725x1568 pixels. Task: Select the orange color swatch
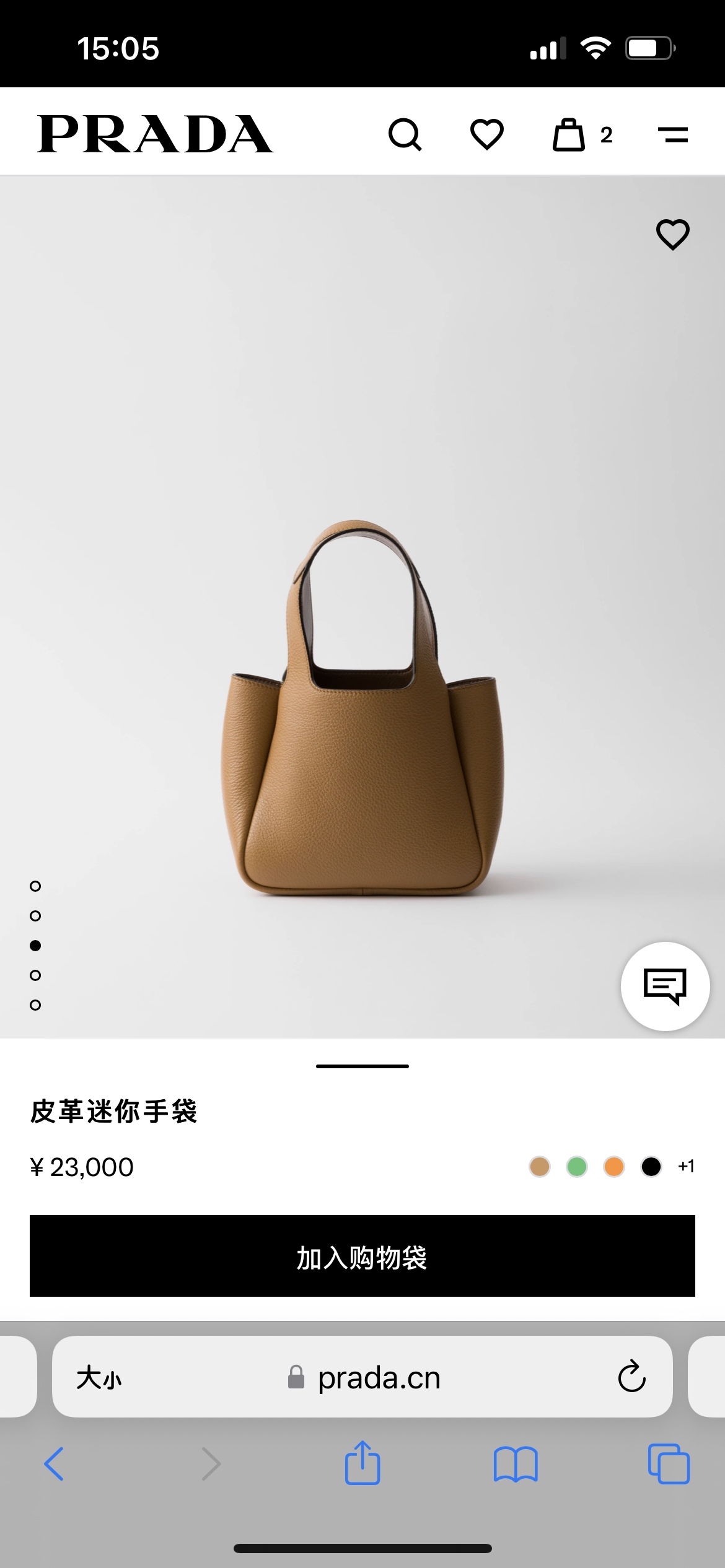(x=614, y=1167)
